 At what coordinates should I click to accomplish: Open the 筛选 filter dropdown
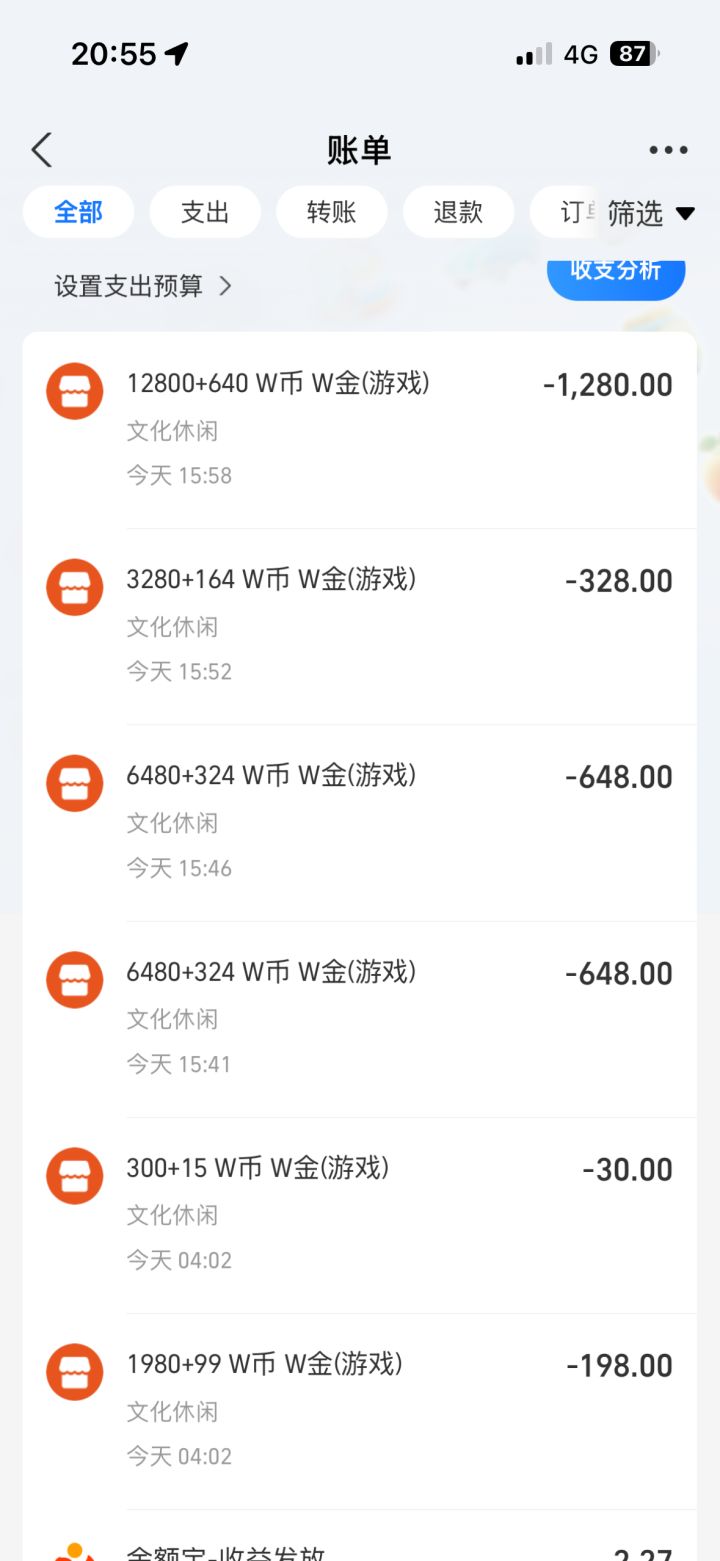point(650,213)
